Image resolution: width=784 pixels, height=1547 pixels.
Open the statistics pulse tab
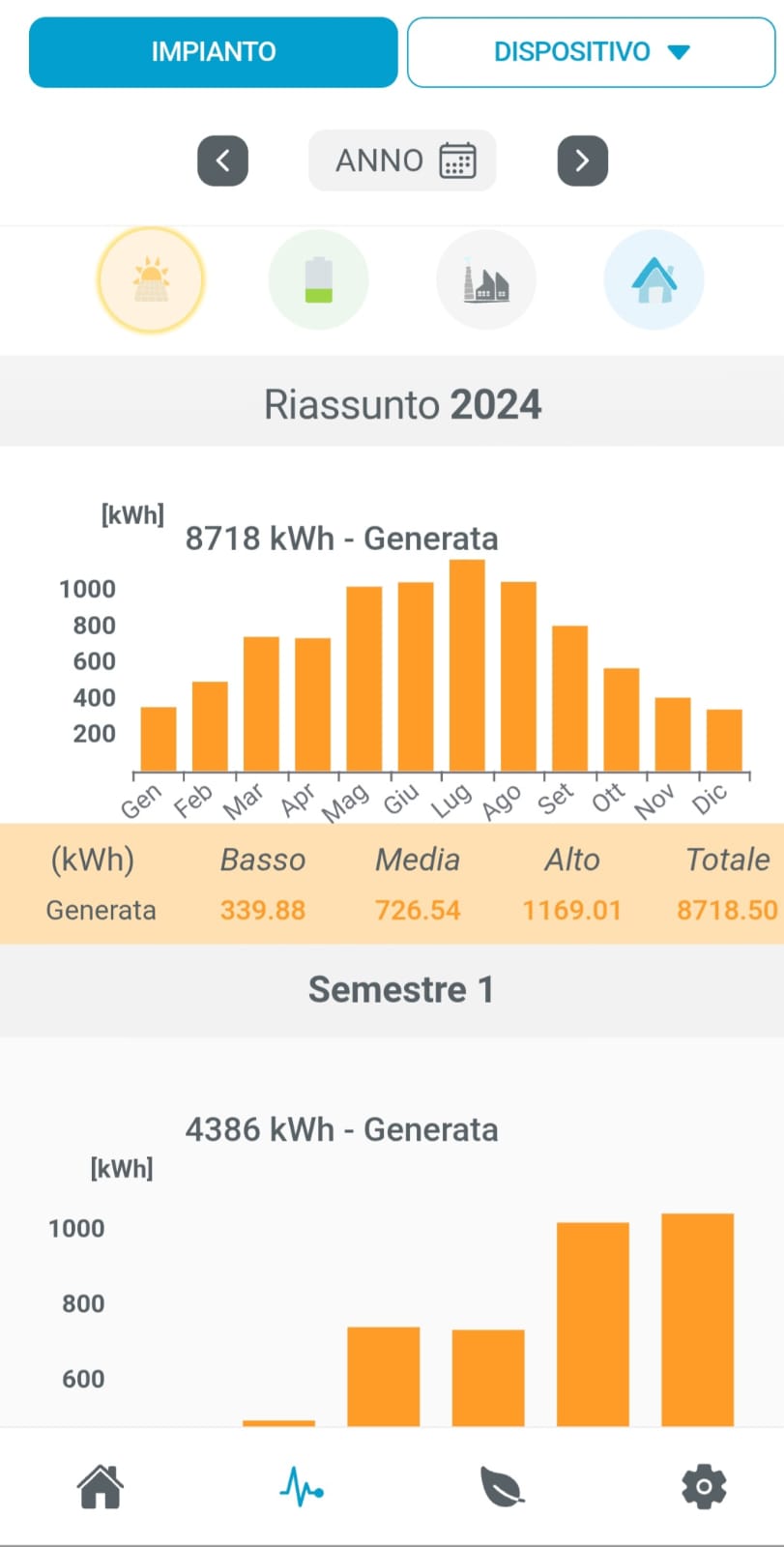302,1487
